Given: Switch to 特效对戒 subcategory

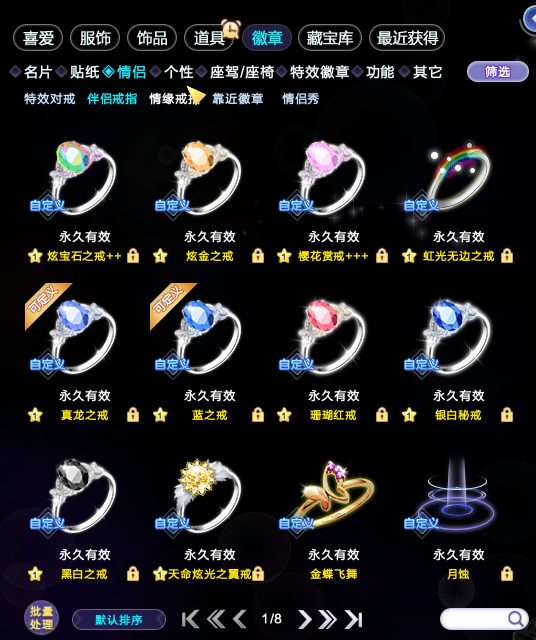Looking at the screenshot, I should click(49, 99).
